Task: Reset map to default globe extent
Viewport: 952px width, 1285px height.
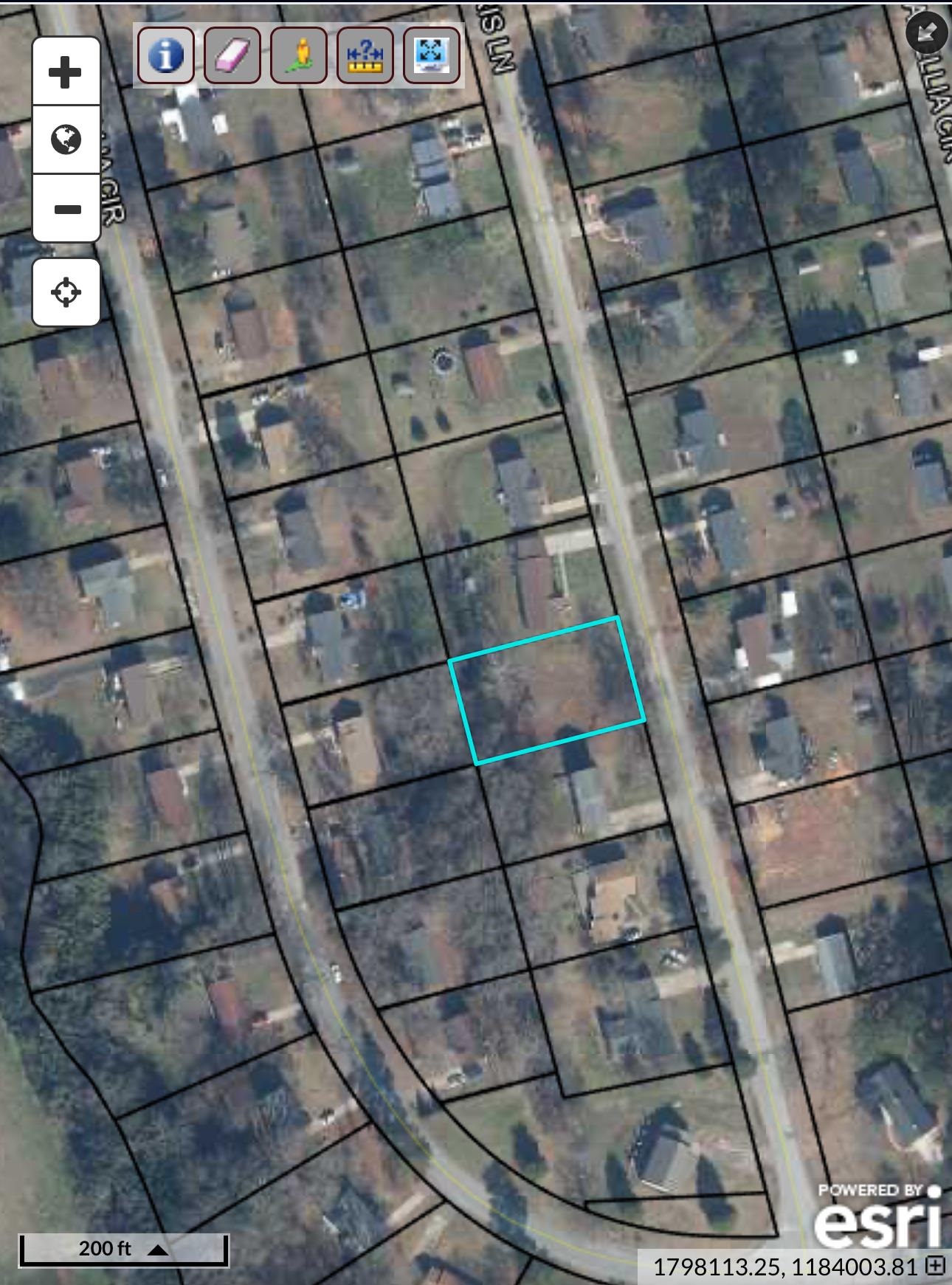Action: coord(66,139)
